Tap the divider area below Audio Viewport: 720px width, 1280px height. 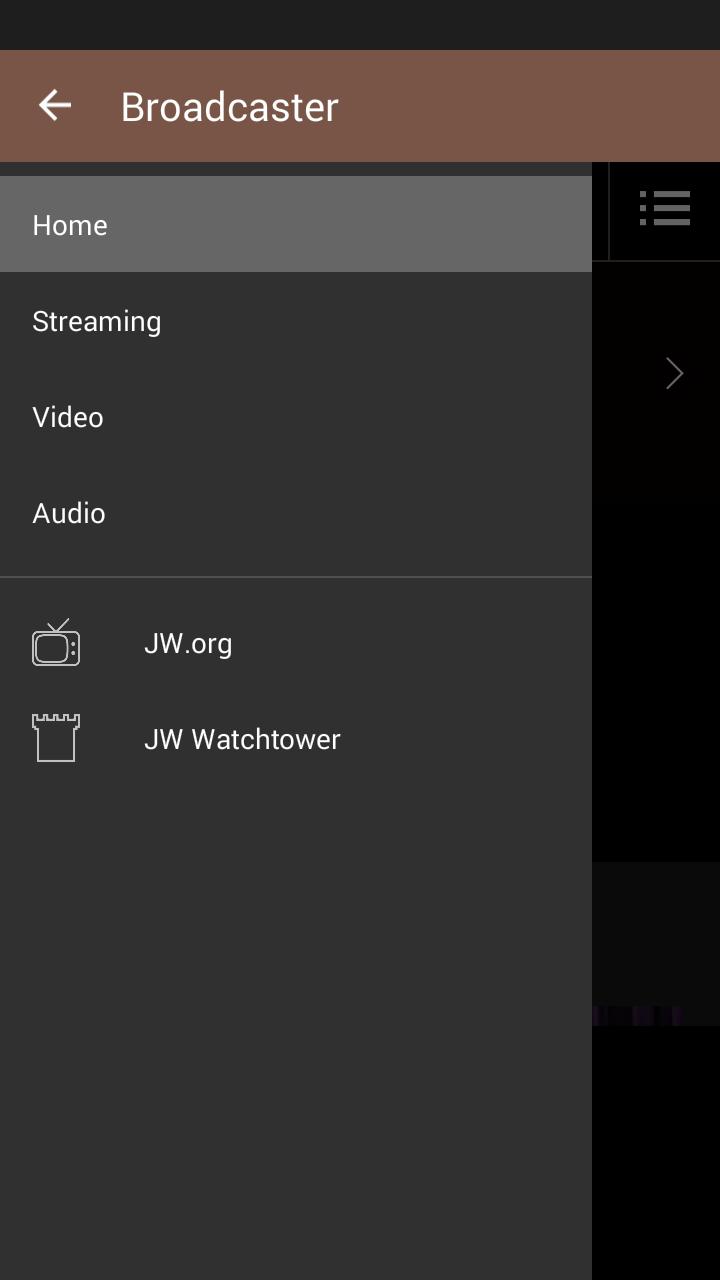click(295, 576)
